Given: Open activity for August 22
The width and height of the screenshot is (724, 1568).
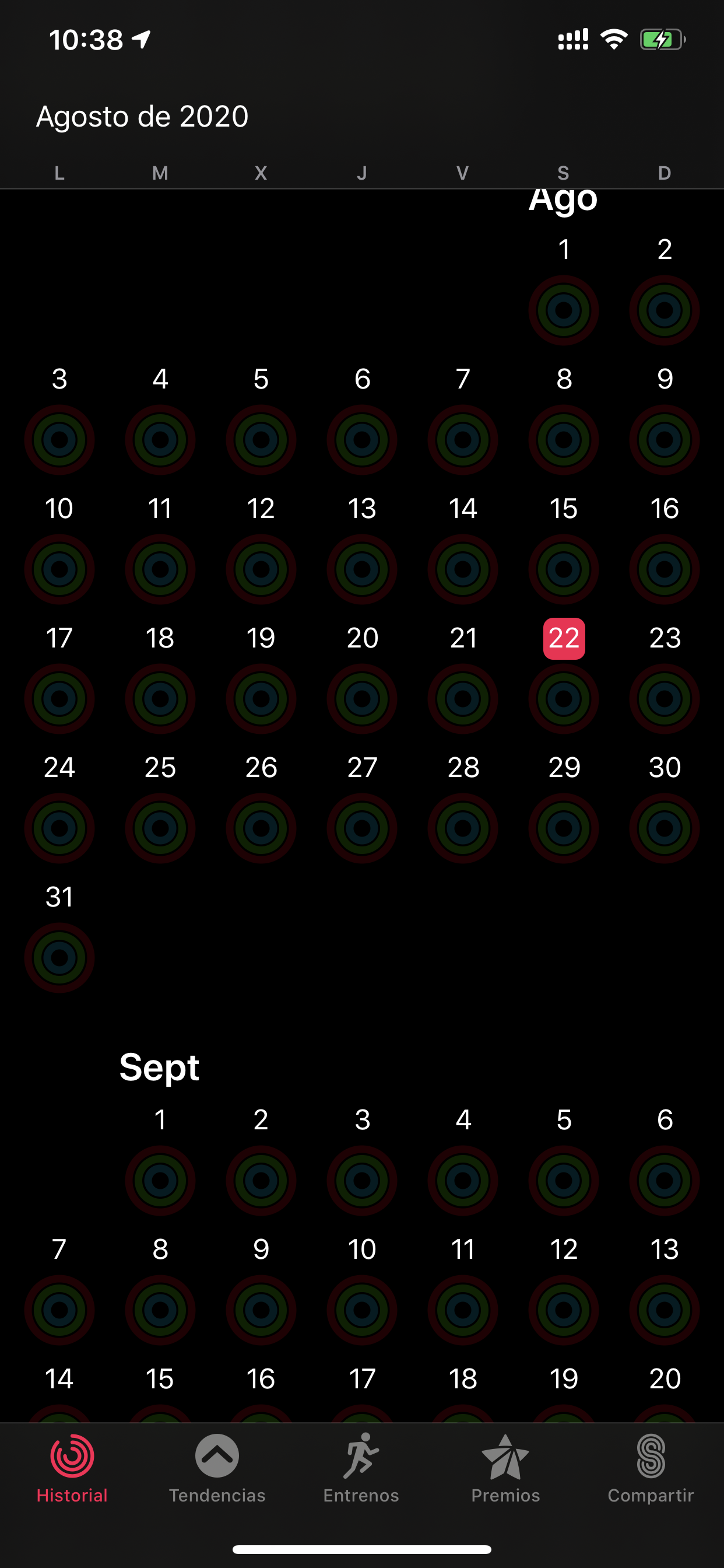Looking at the screenshot, I should click(x=563, y=698).
